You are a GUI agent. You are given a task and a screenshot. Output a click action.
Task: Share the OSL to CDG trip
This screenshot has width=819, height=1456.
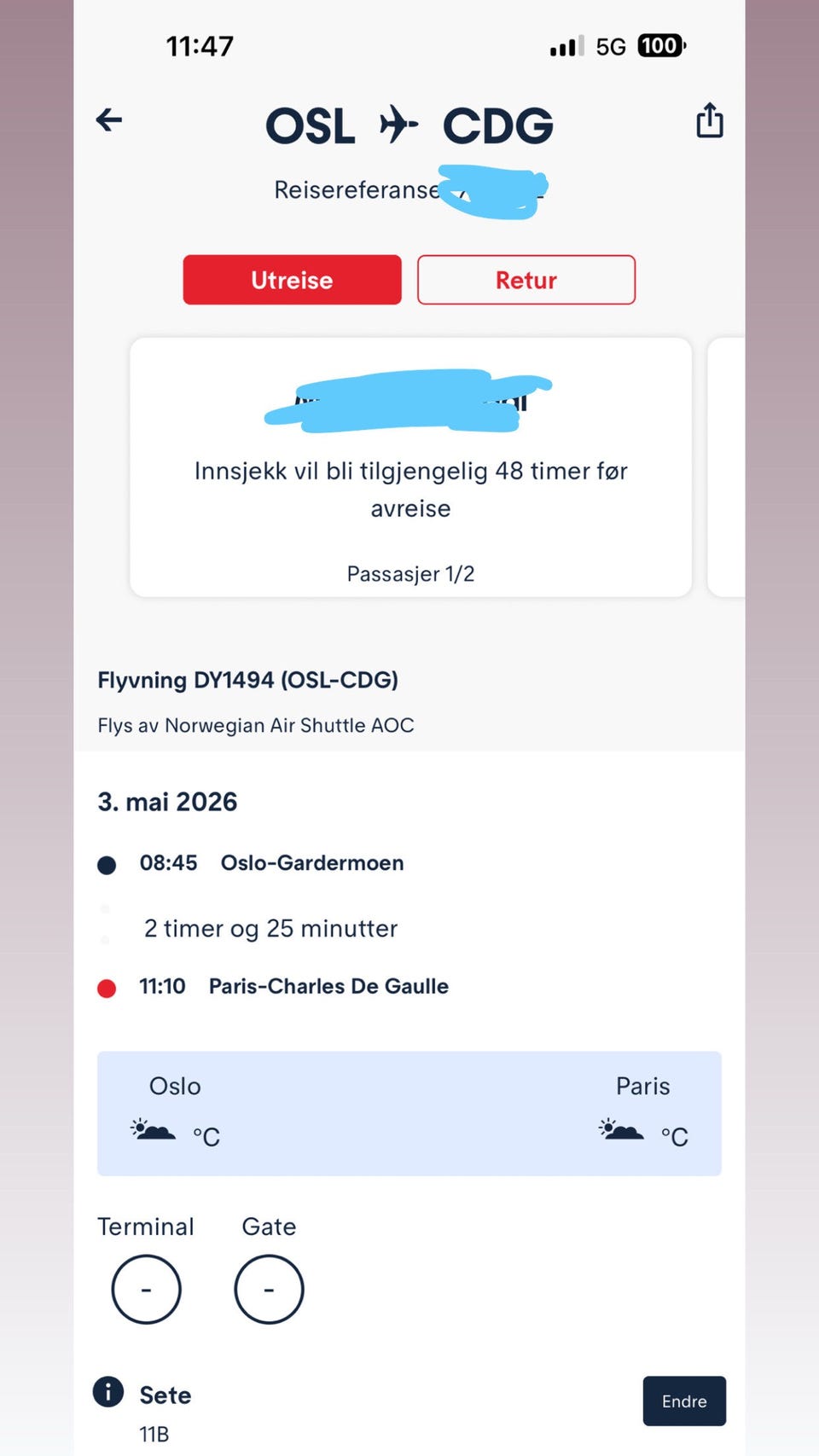710,119
